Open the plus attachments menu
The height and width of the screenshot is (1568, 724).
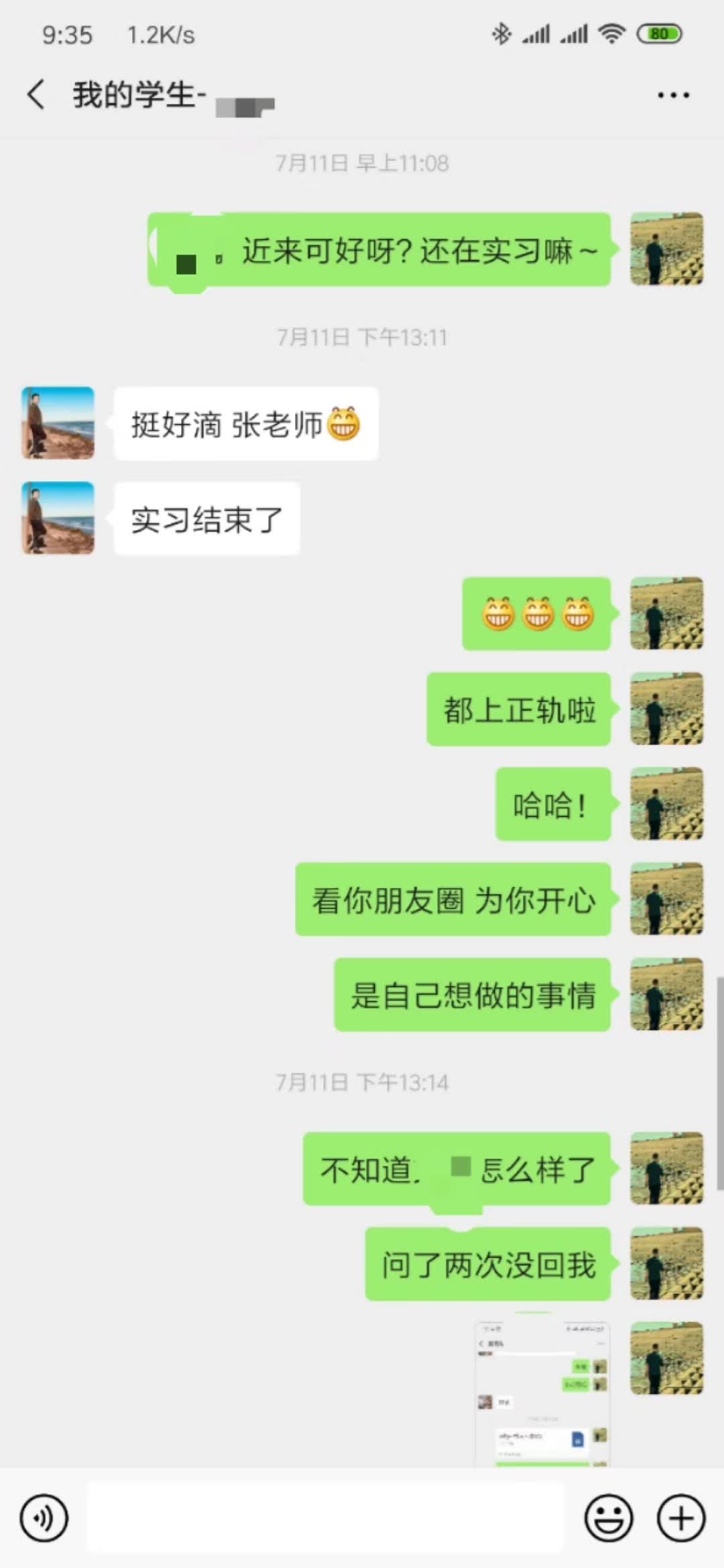(x=680, y=1518)
